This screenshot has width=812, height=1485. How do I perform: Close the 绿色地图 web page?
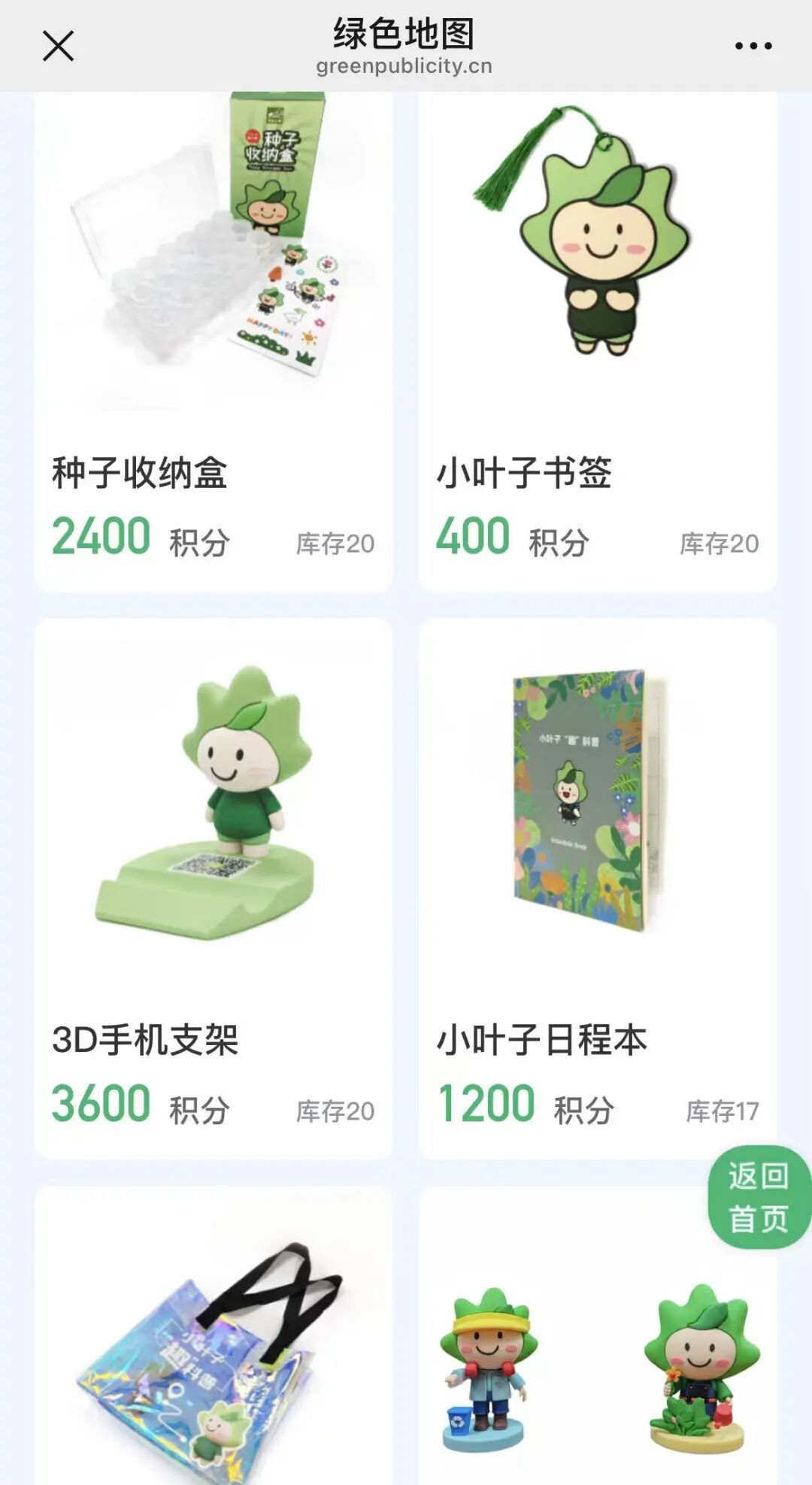(x=58, y=46)
